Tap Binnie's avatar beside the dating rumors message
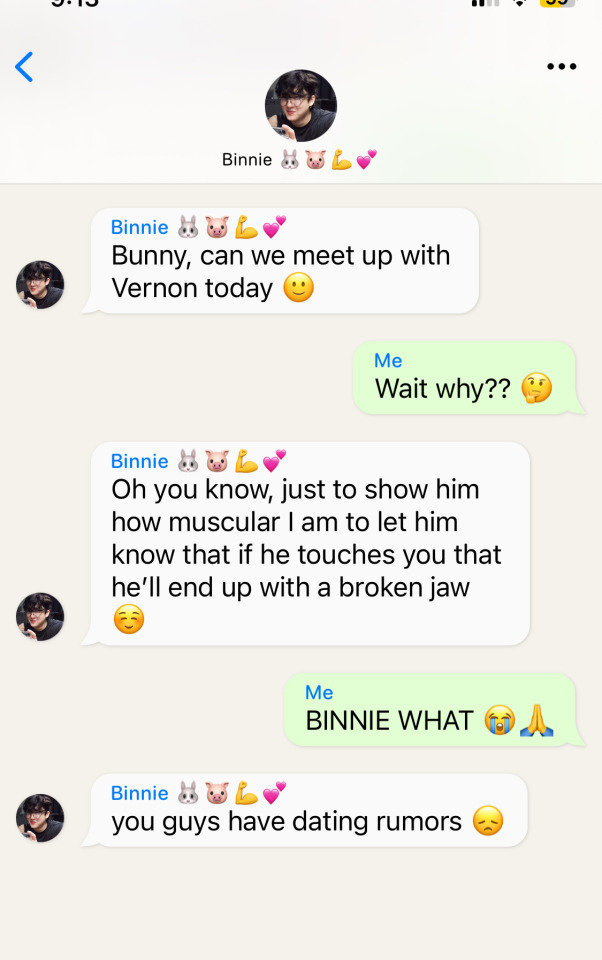Viewport: 602px width, 960px height. [40, 818]
